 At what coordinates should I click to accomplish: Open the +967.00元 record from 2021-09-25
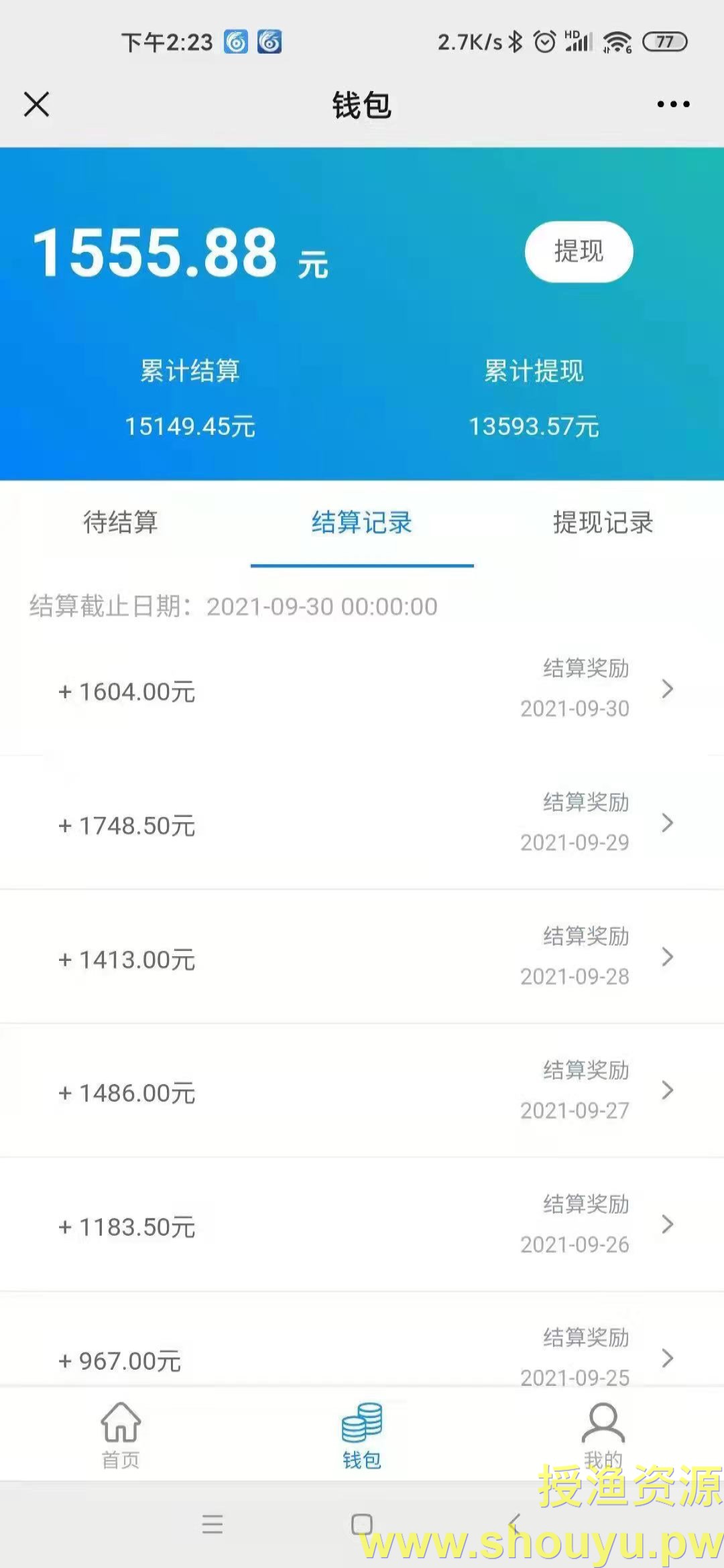point(362,1340)
